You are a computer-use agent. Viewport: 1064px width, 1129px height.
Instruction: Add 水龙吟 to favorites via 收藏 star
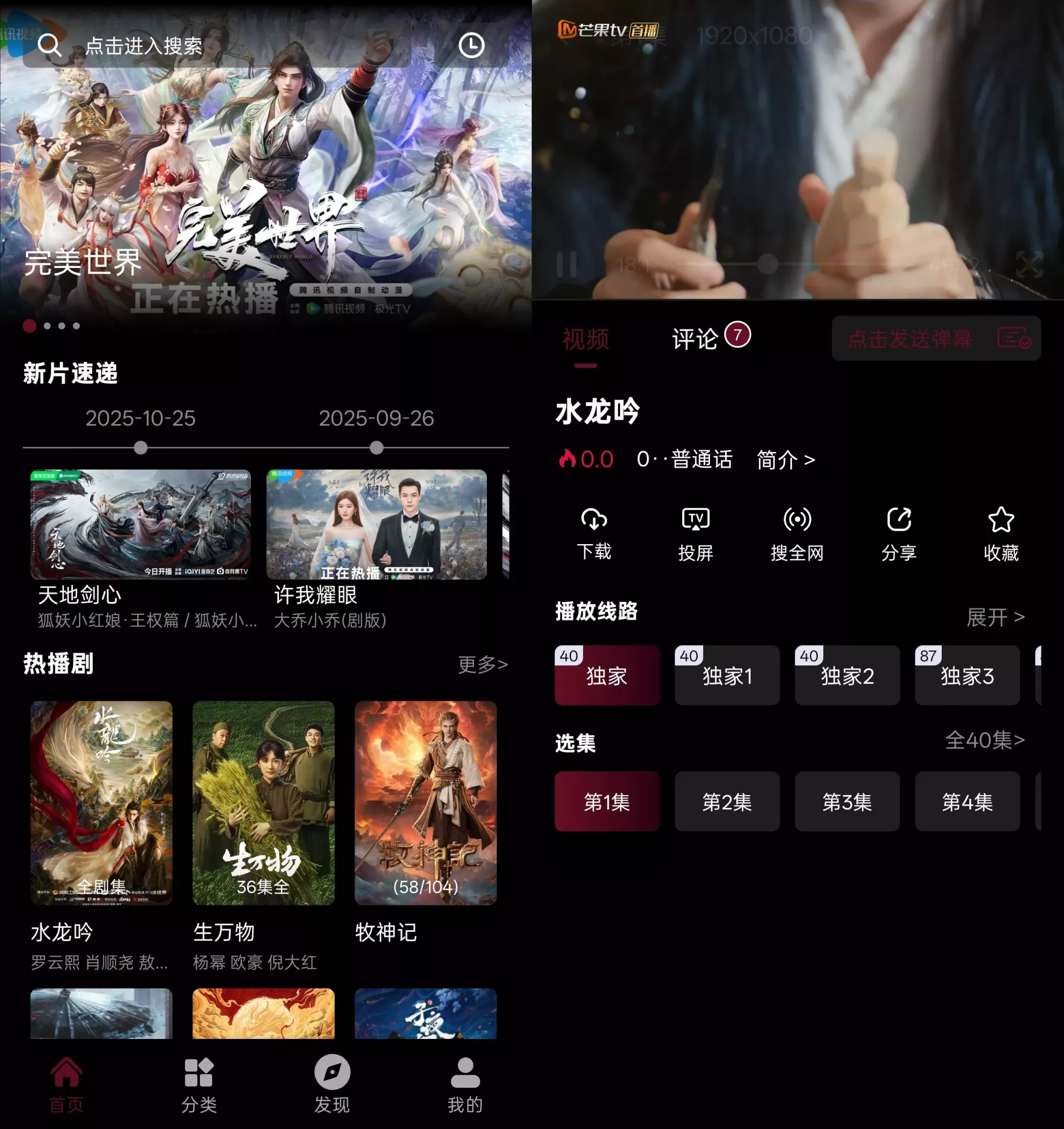[1001, 533]
